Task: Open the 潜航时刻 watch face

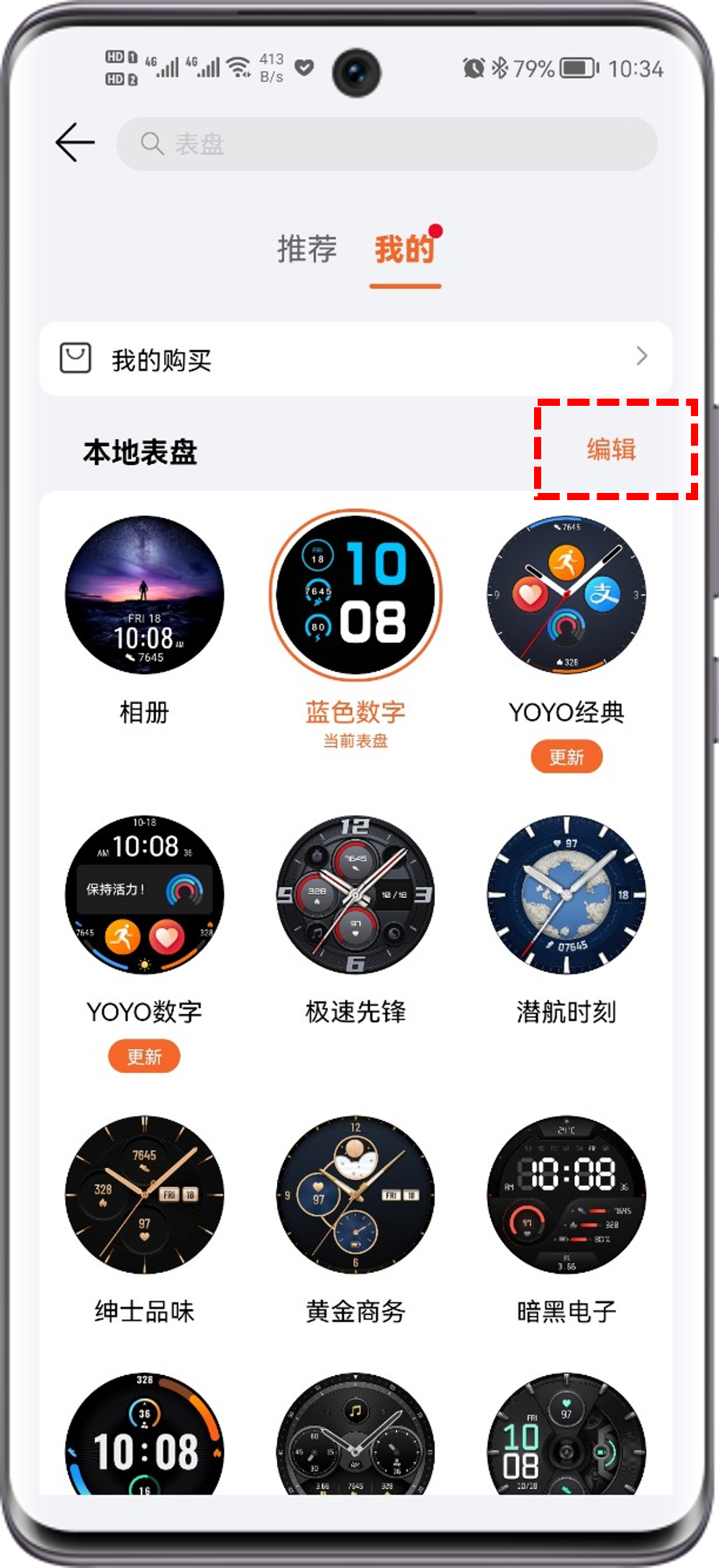Action: pos(566,894)
